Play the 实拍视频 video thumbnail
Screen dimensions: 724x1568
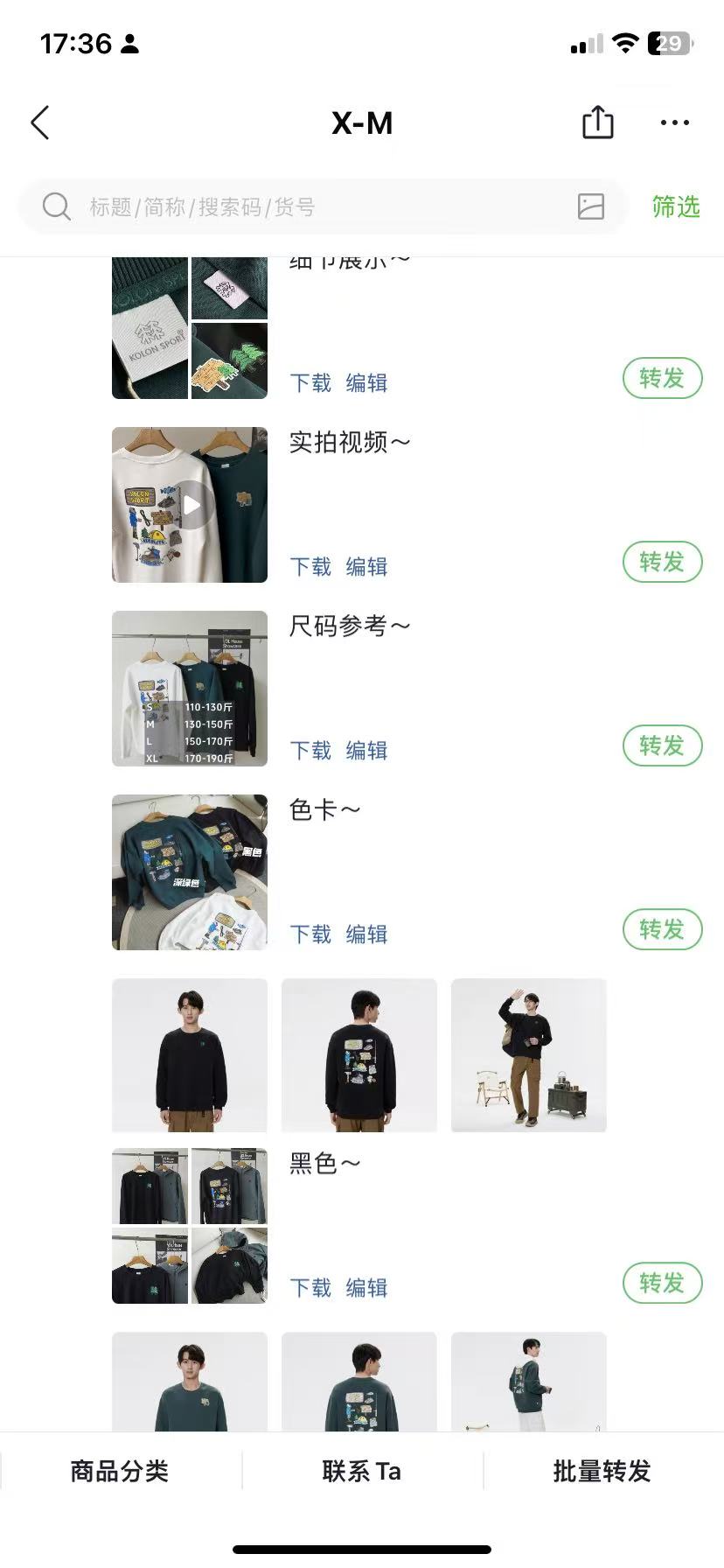(190, 505)
